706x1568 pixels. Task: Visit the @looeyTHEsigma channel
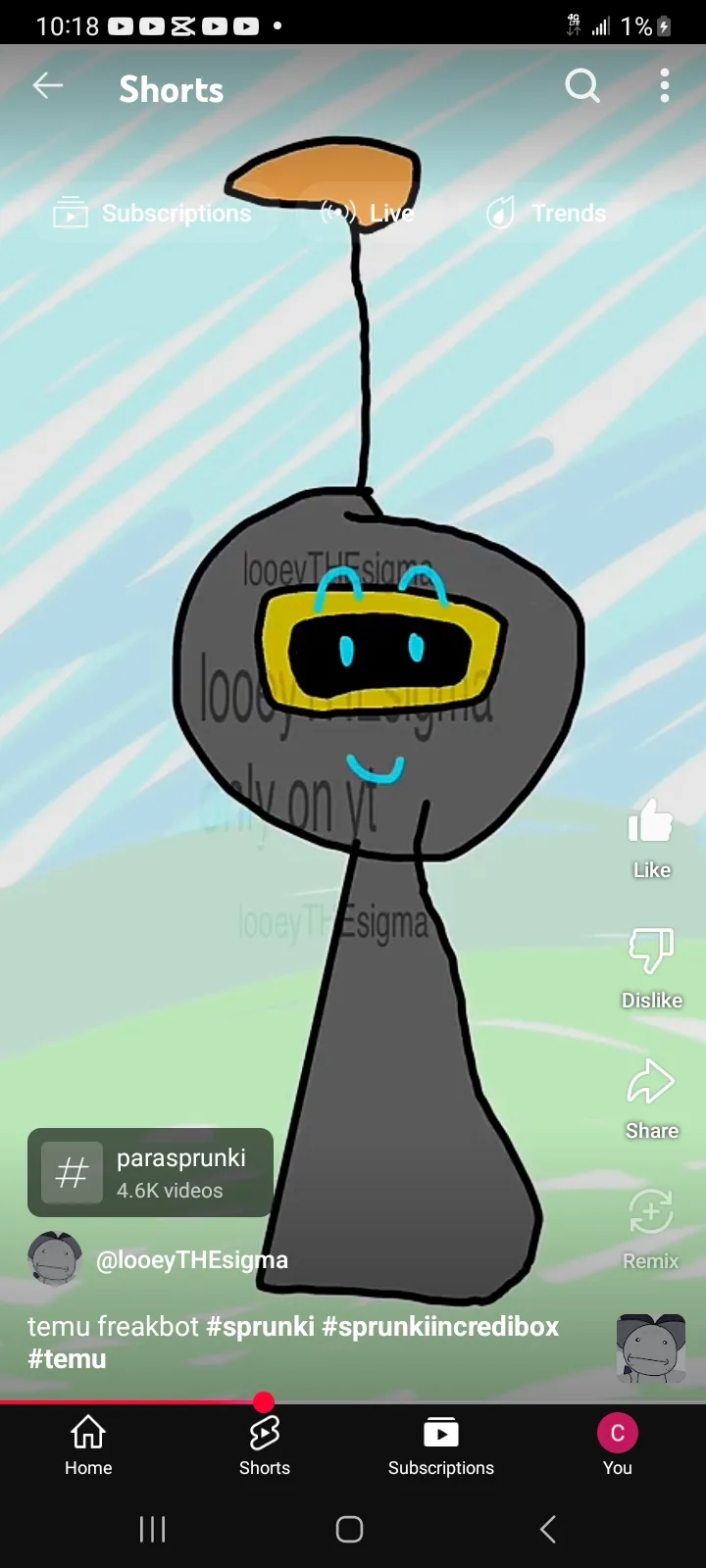[x=191, y=1259]
